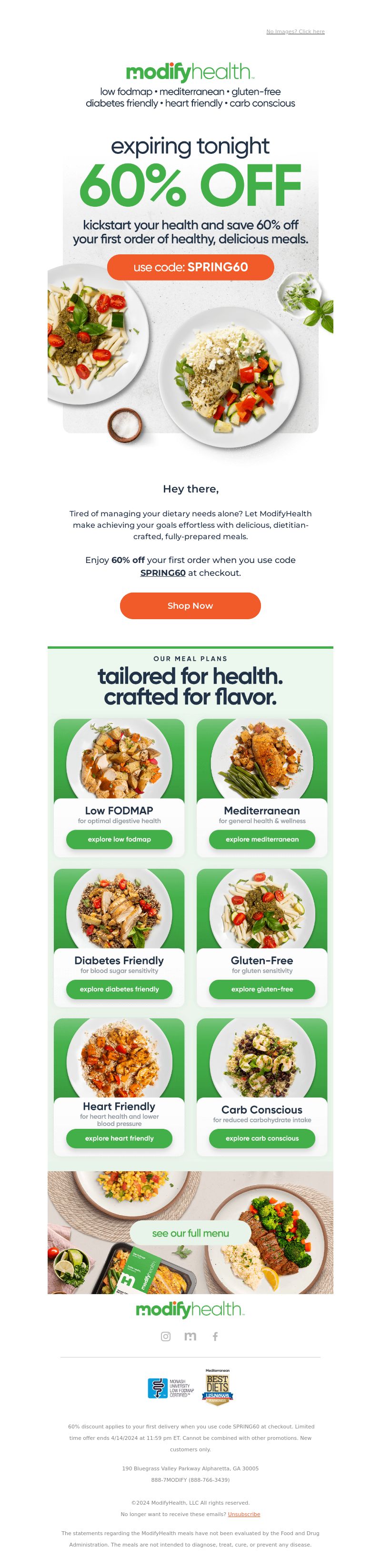Open the 'No Images? Click here' link

(295, 31)
